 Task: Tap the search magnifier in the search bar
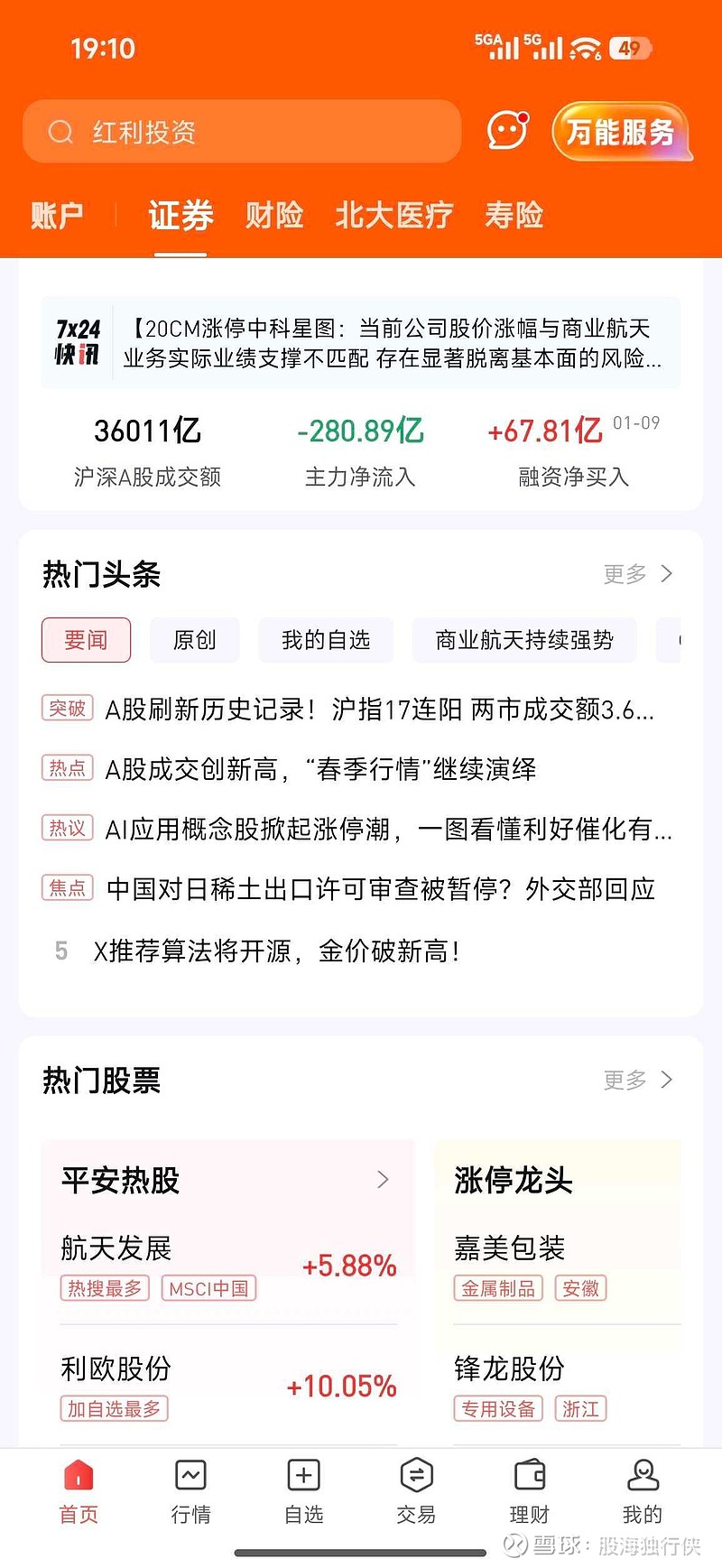[x=60, y=131]
